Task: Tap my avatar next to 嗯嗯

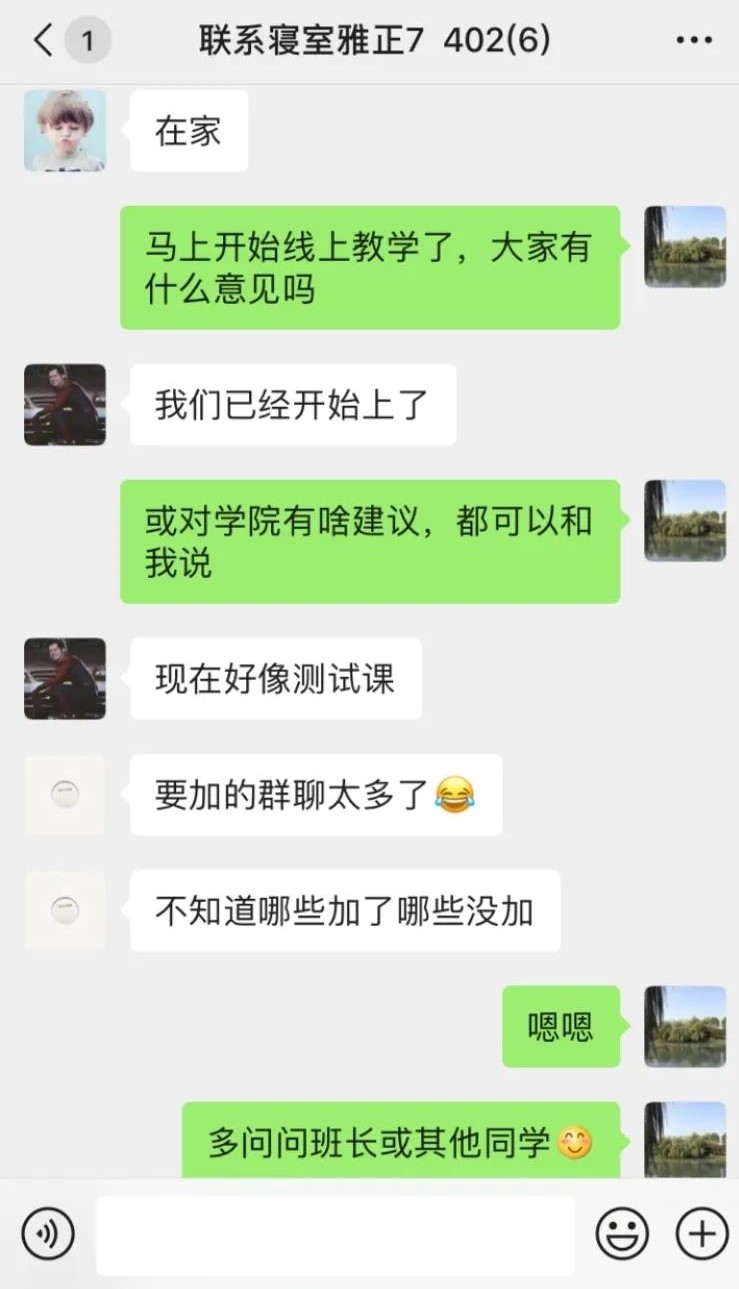Action: coord(685,1027)
